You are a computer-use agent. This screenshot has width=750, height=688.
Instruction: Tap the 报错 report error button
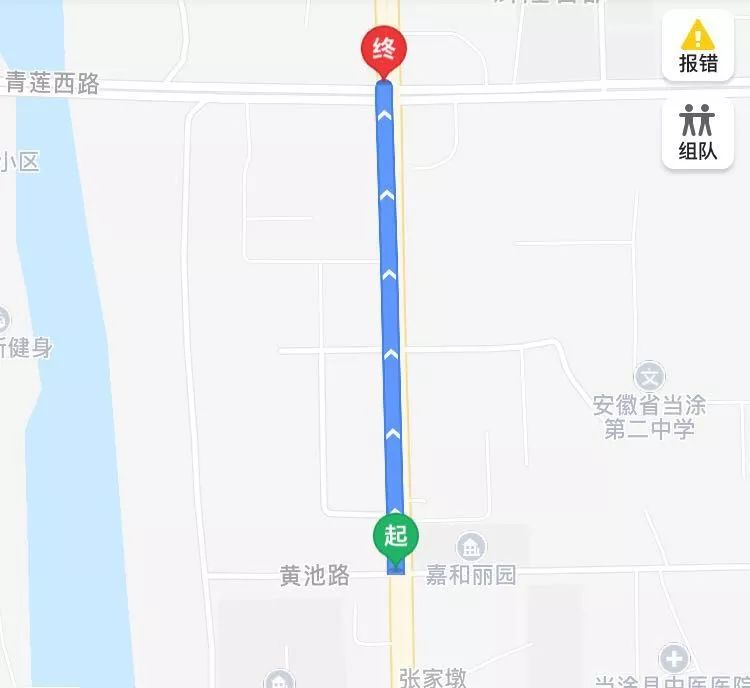698,46
